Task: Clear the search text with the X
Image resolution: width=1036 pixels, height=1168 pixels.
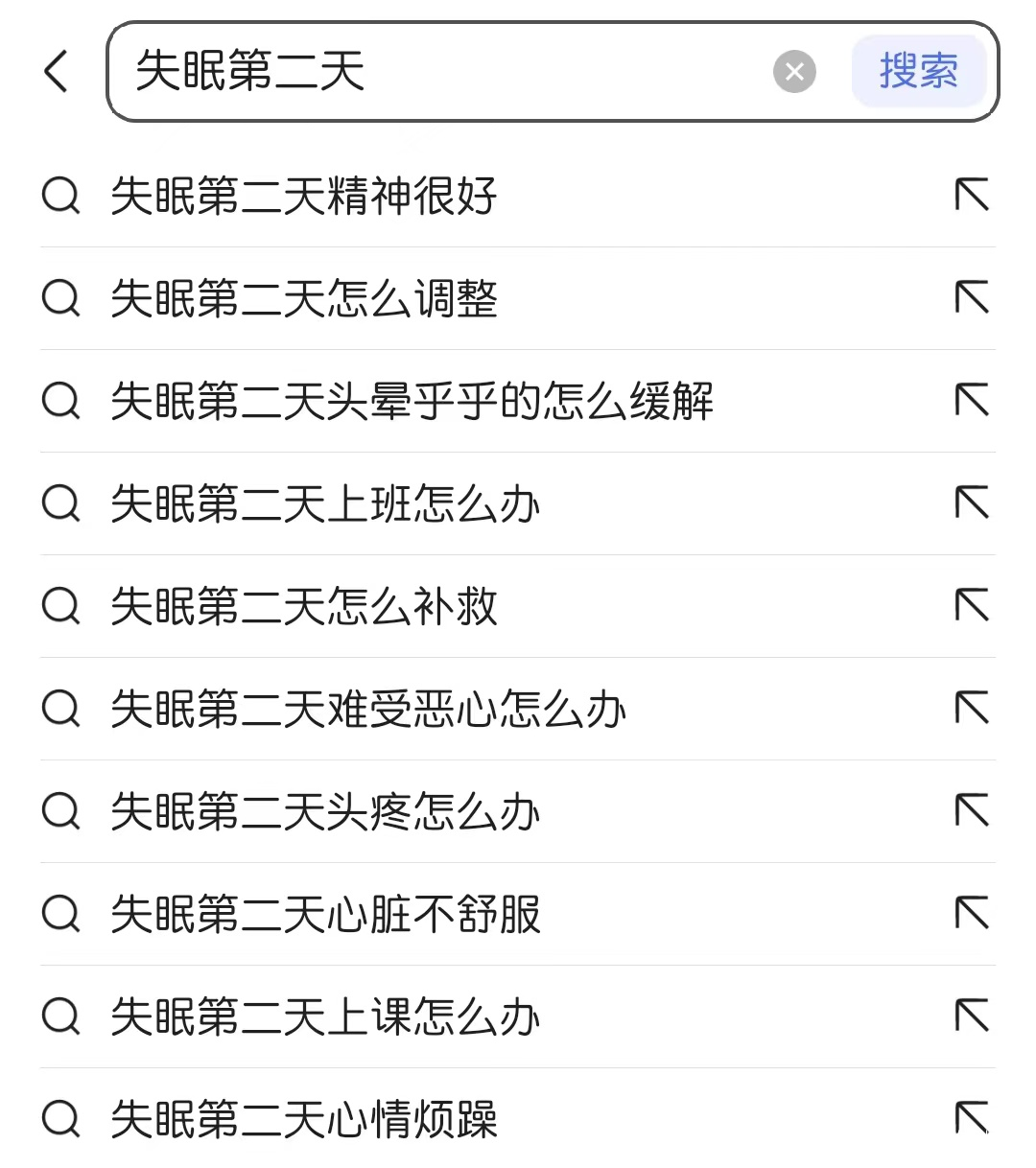Action: click(794, 72)
